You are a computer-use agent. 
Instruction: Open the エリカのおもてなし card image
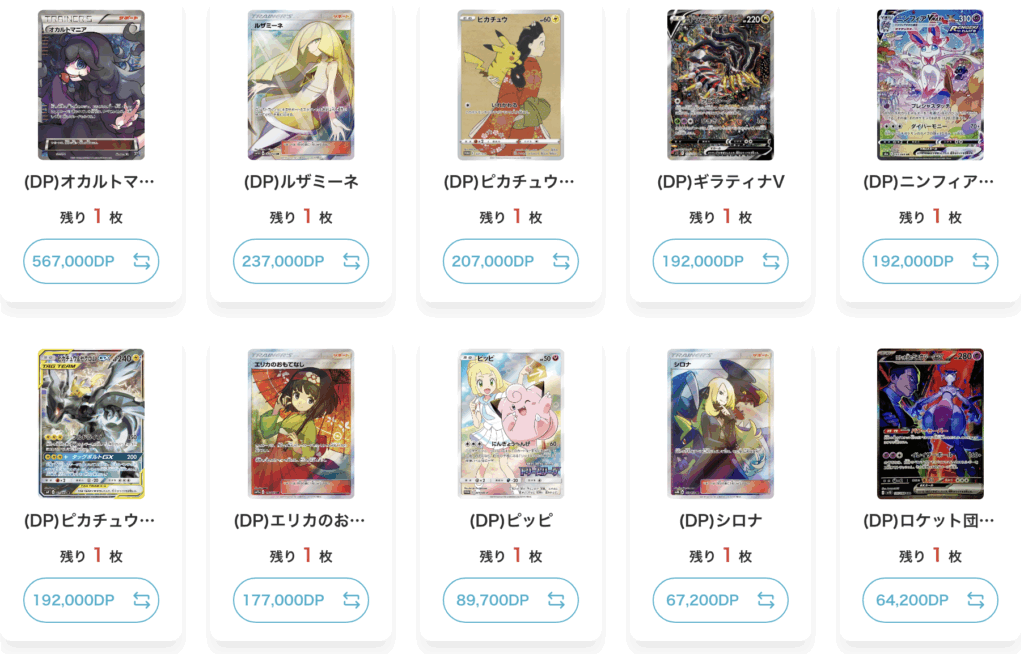click(x=301, y=423)
